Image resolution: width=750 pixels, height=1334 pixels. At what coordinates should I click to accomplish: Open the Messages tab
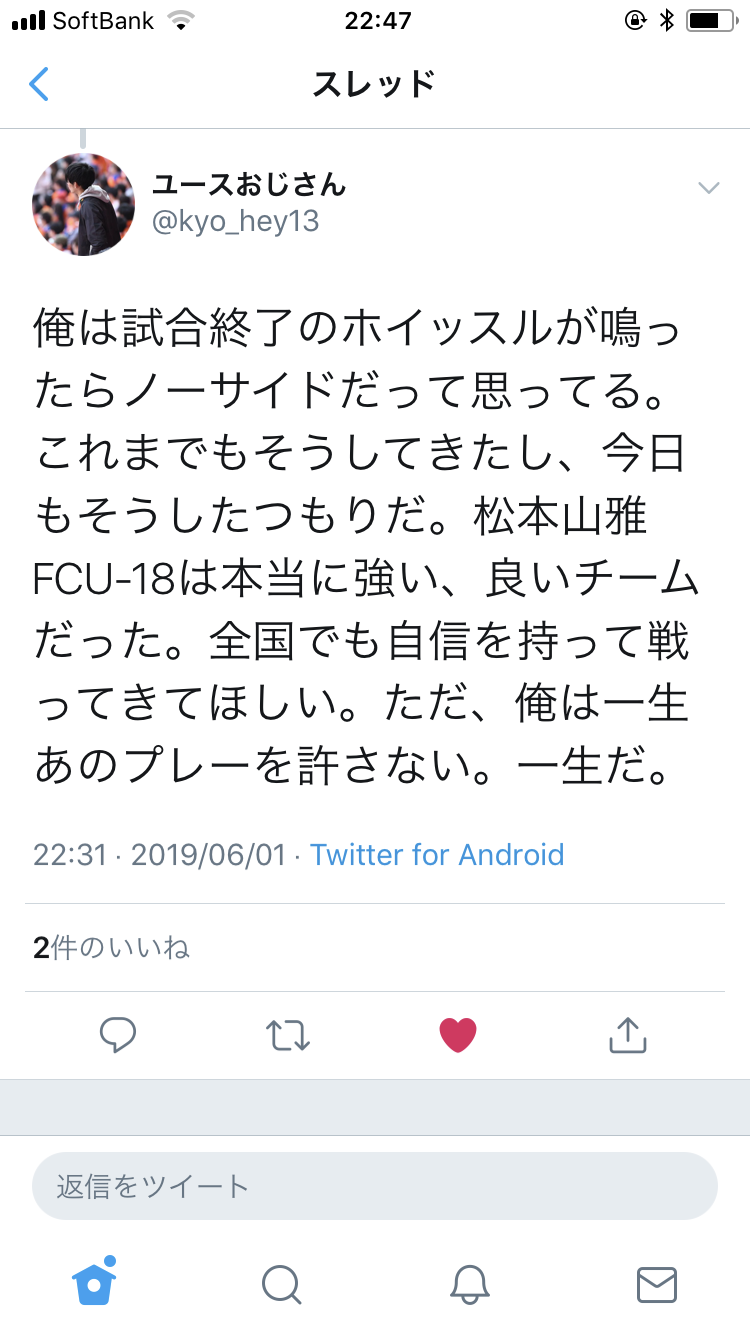click(x=657, y=1285)
